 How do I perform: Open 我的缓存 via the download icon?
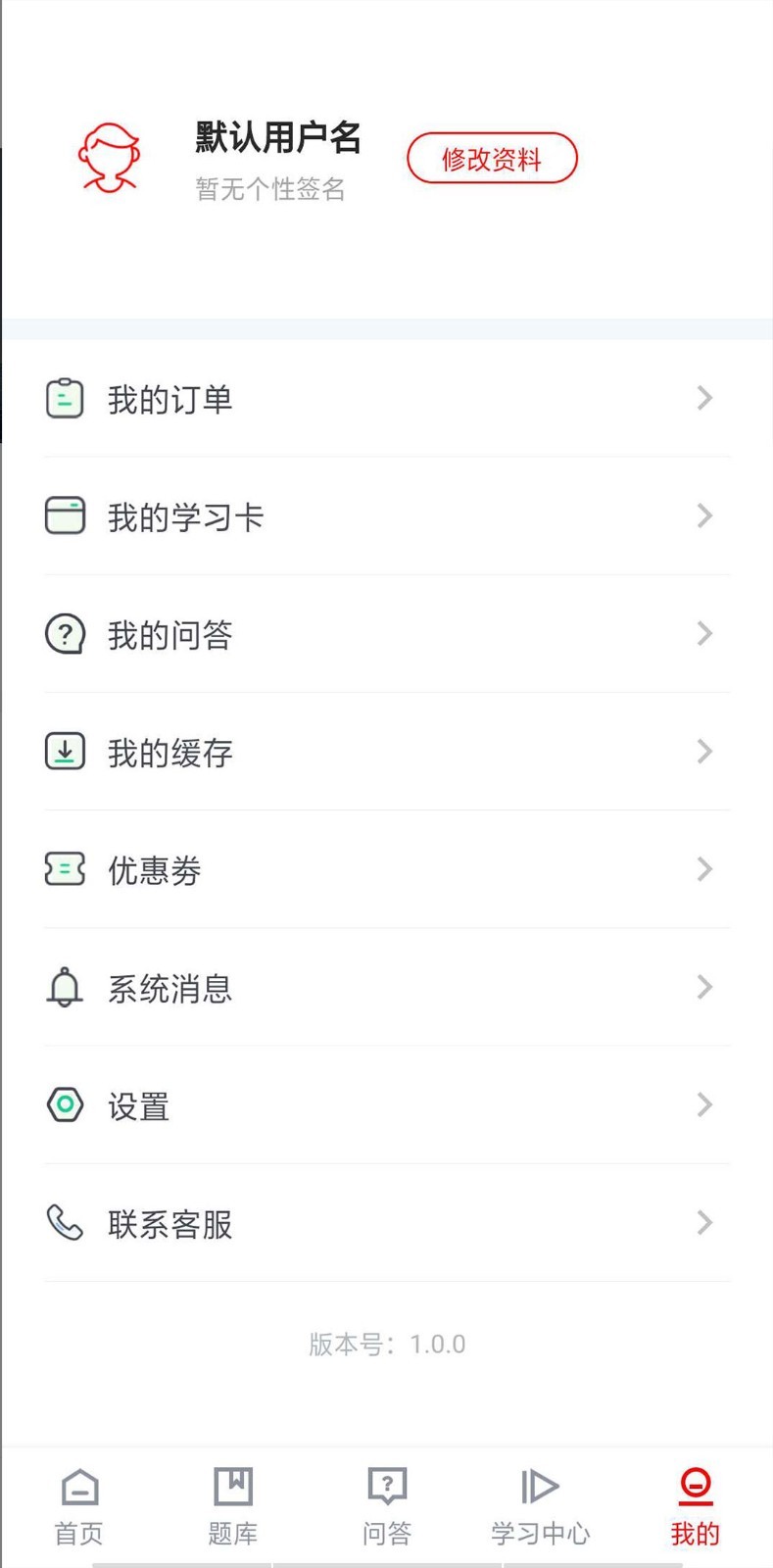coord(65,752)
